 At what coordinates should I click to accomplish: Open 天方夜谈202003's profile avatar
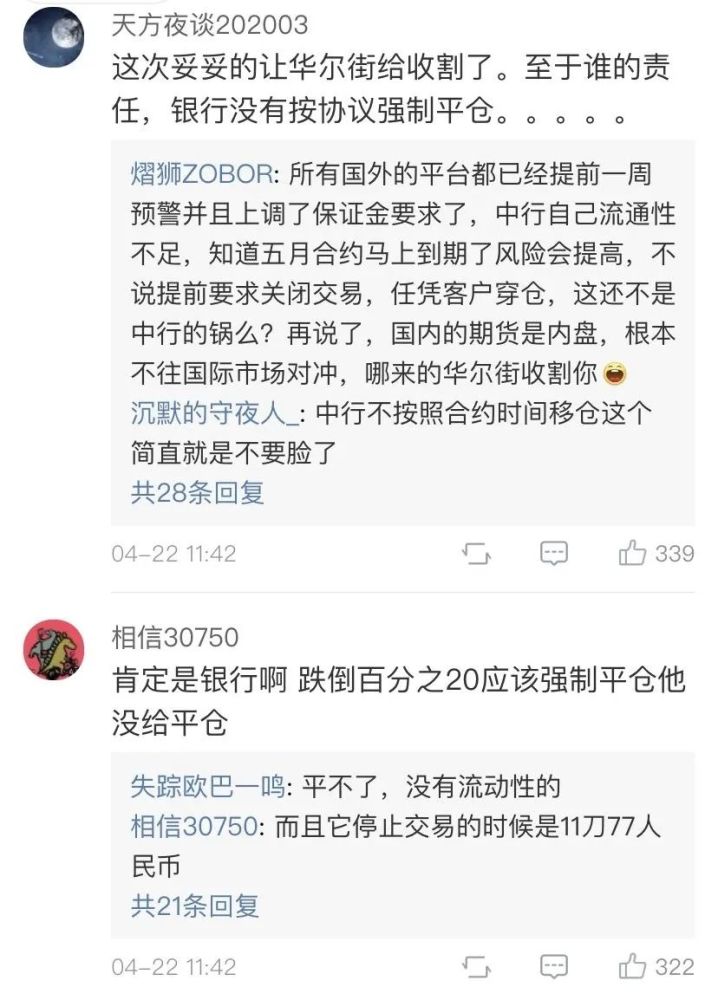[x=52, y=37]
